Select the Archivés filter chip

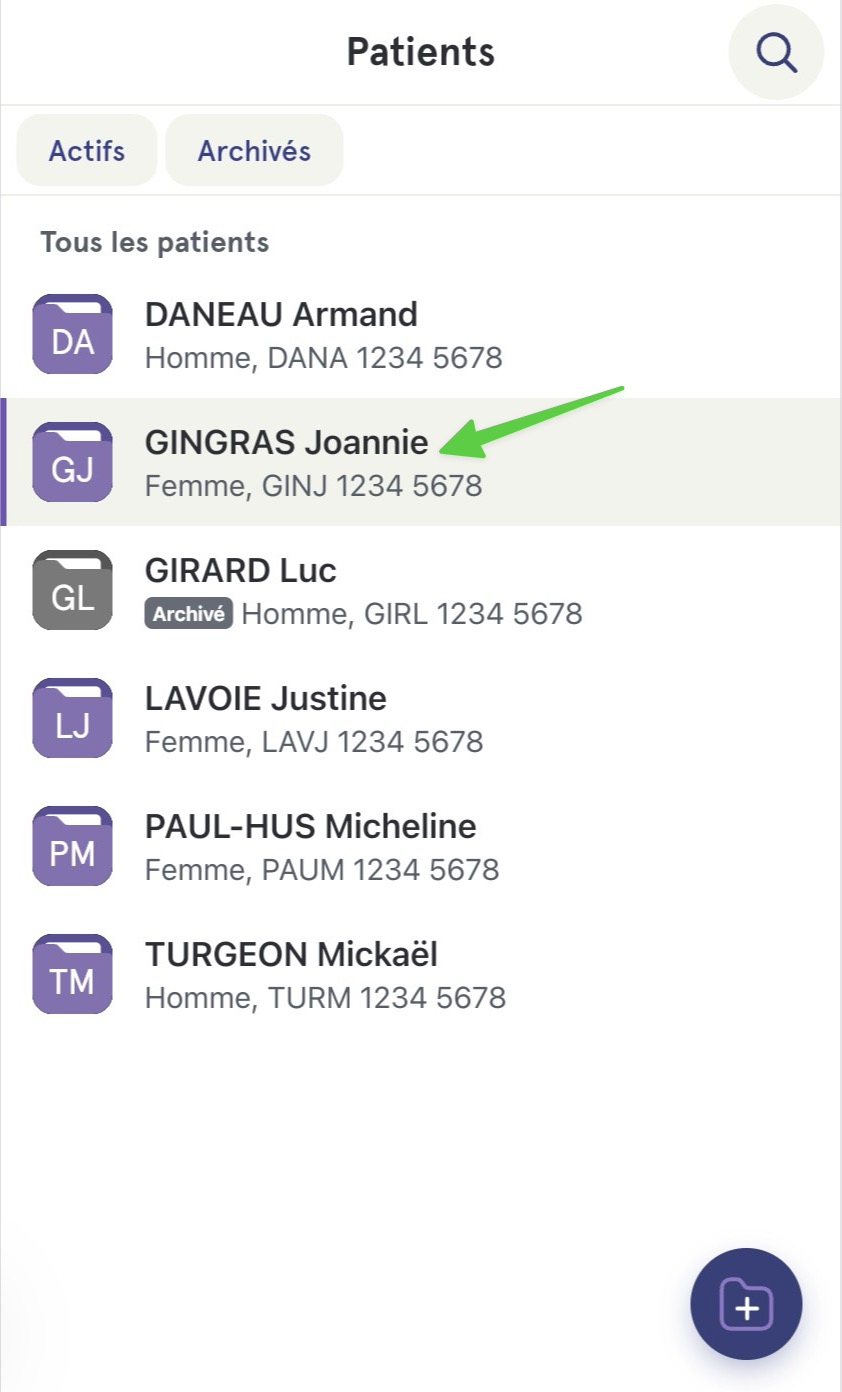tap(254, 151)
